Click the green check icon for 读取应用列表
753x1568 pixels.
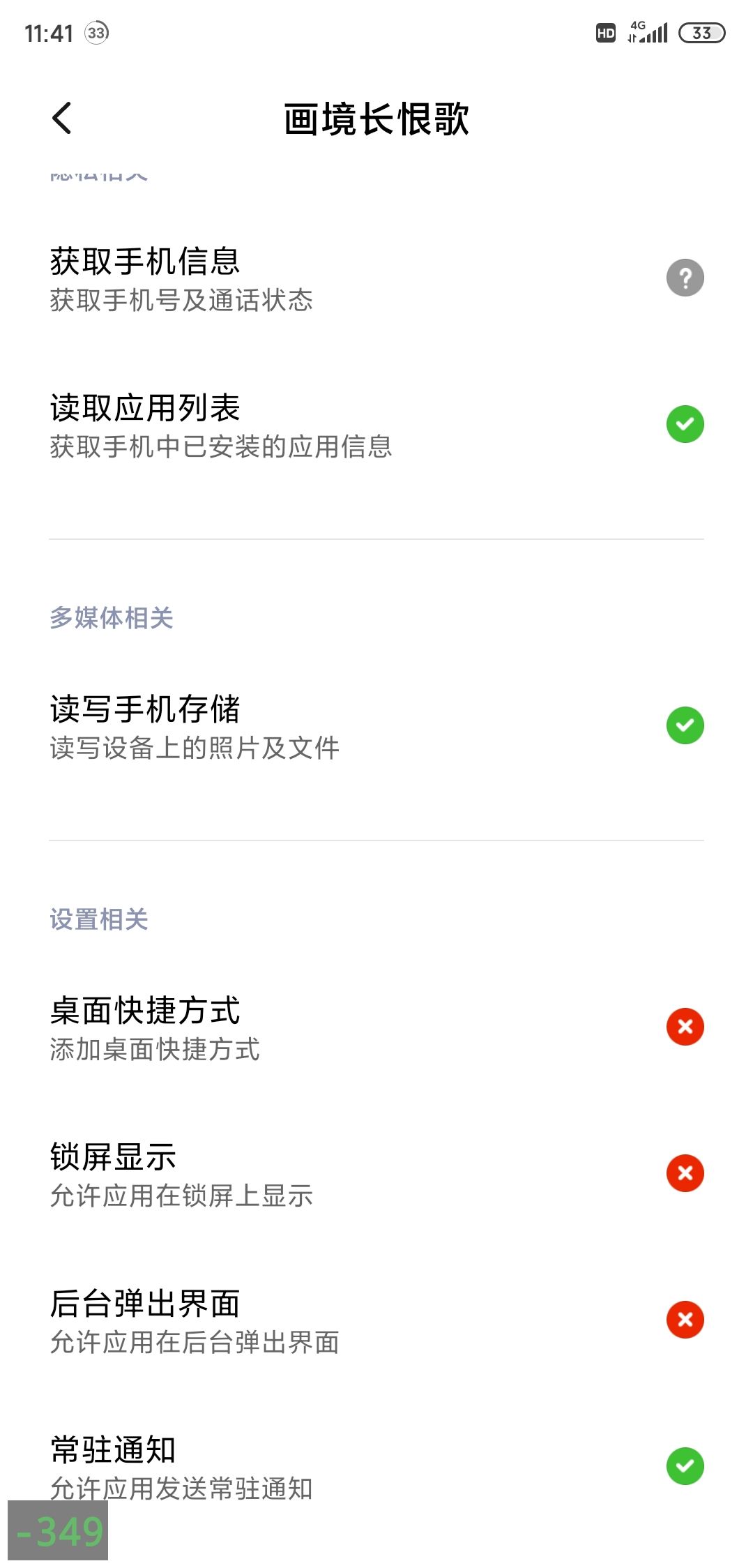pyautogui.click(x=686, y=423)
